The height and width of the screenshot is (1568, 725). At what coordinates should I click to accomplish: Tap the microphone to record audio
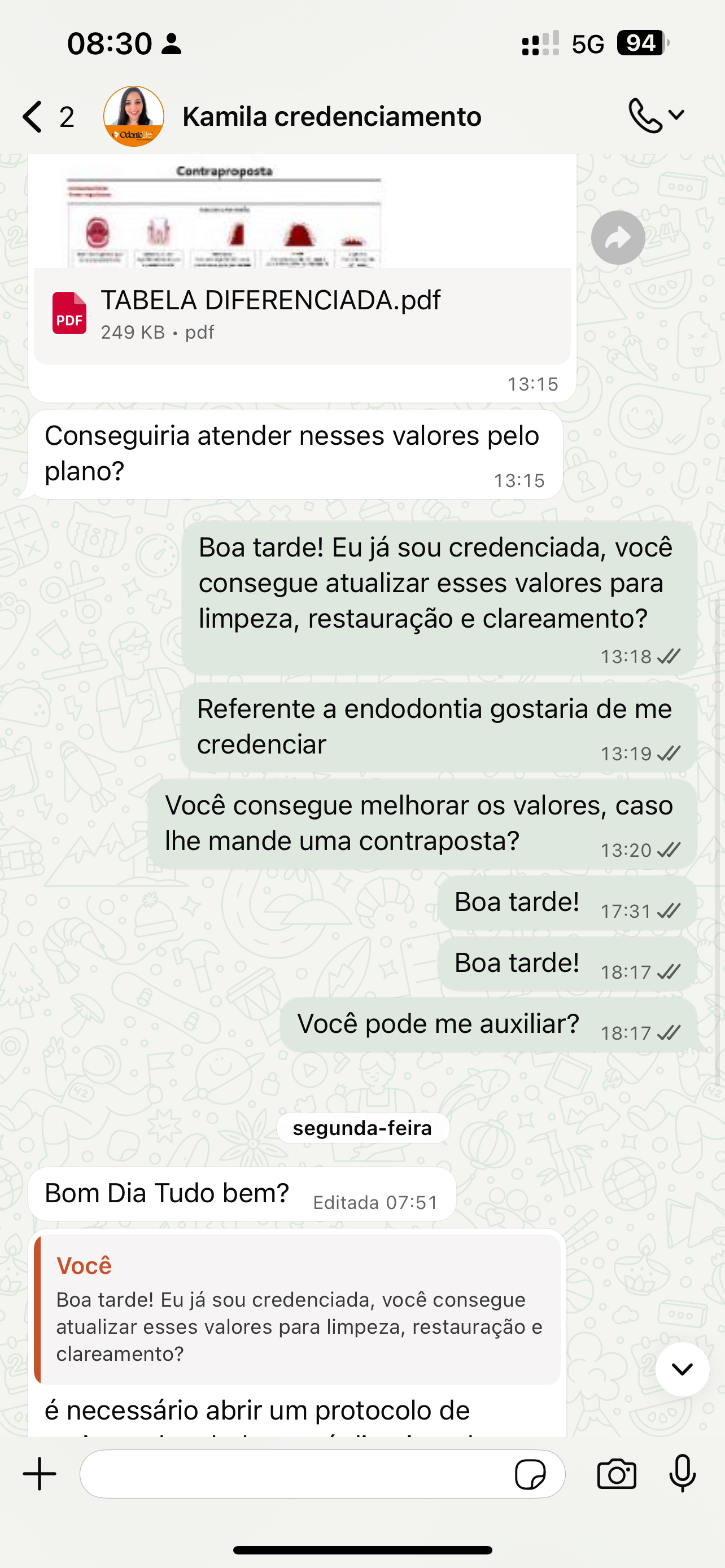point(683,1474)
